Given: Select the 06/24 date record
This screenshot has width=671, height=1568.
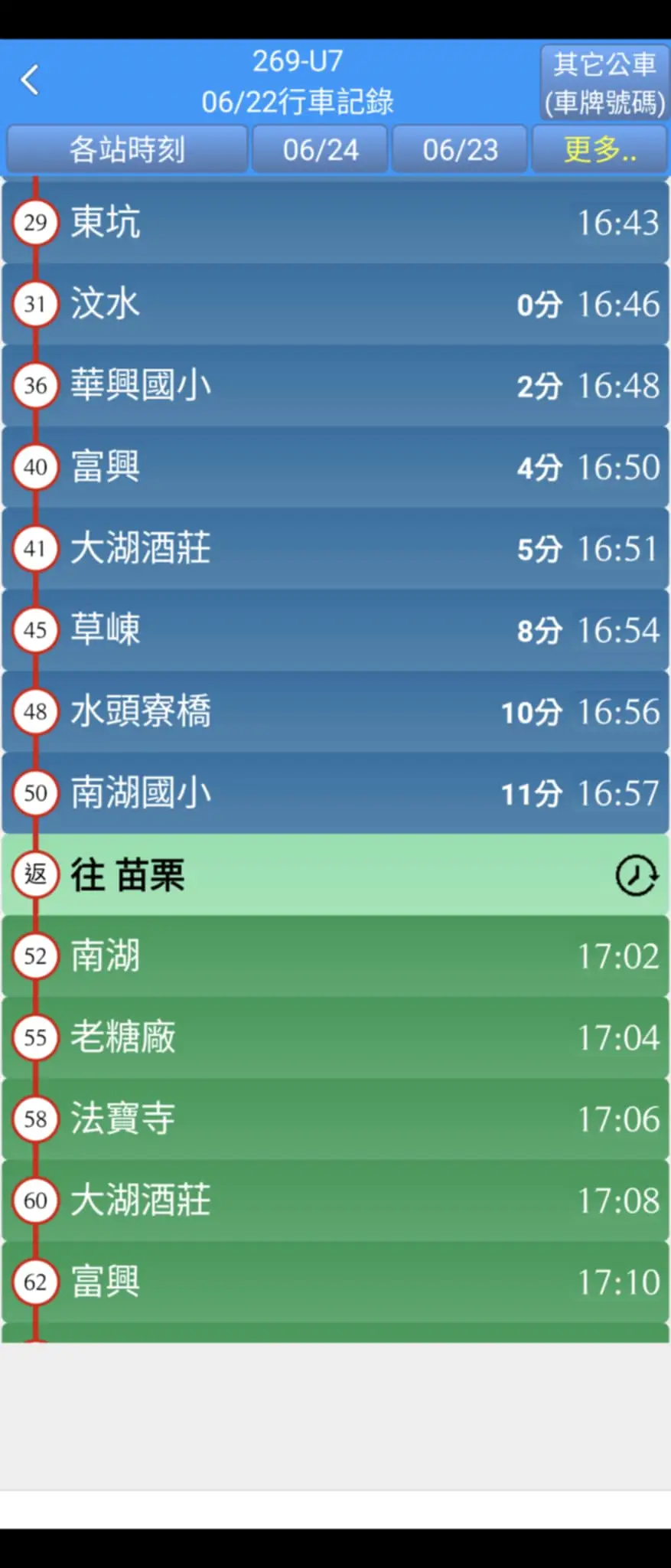Looking at the screenshot, I should click(x=321, y=149).
